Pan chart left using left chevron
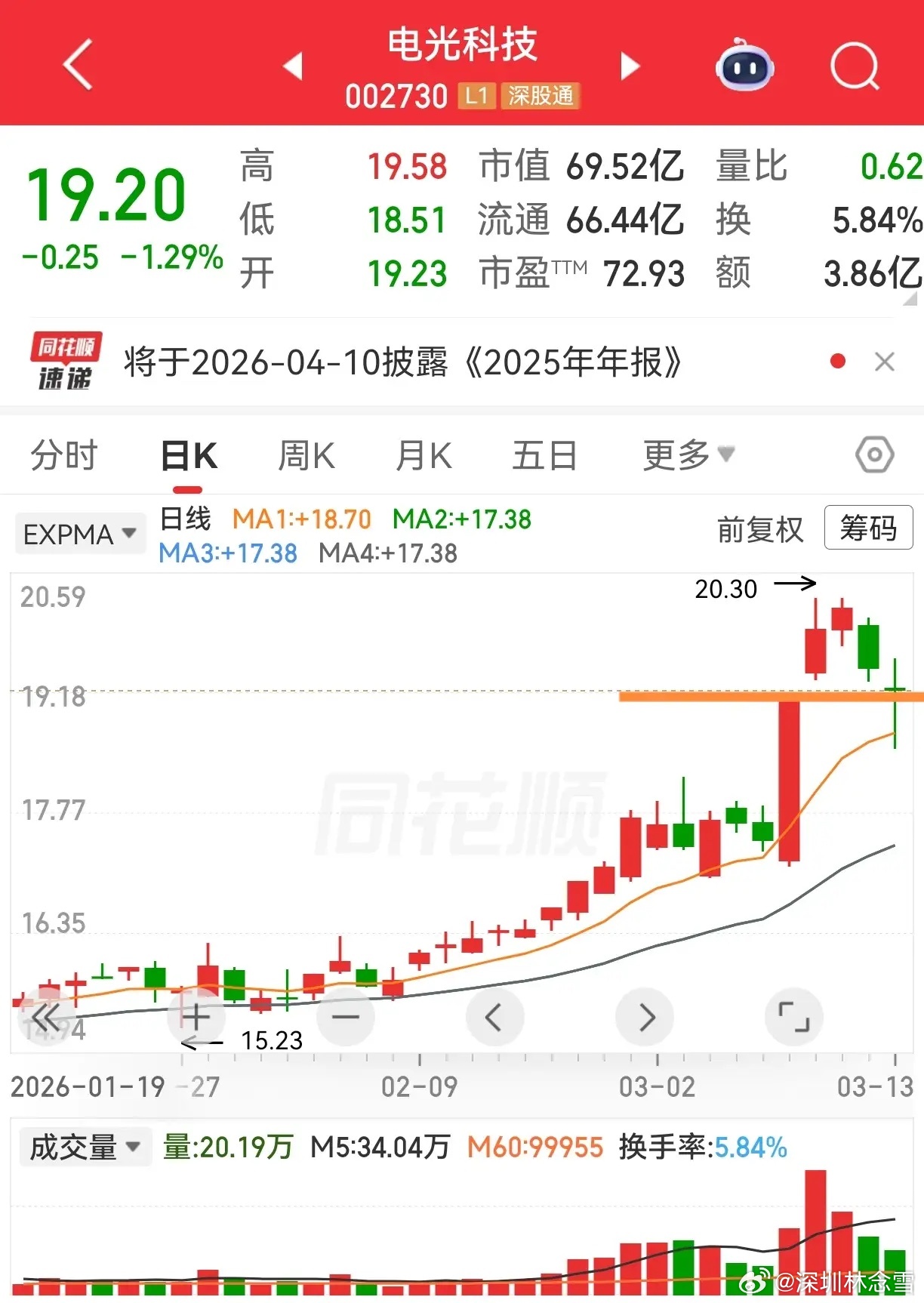This screenshot has width=924, height=1303. click(x=495, y=1017)
